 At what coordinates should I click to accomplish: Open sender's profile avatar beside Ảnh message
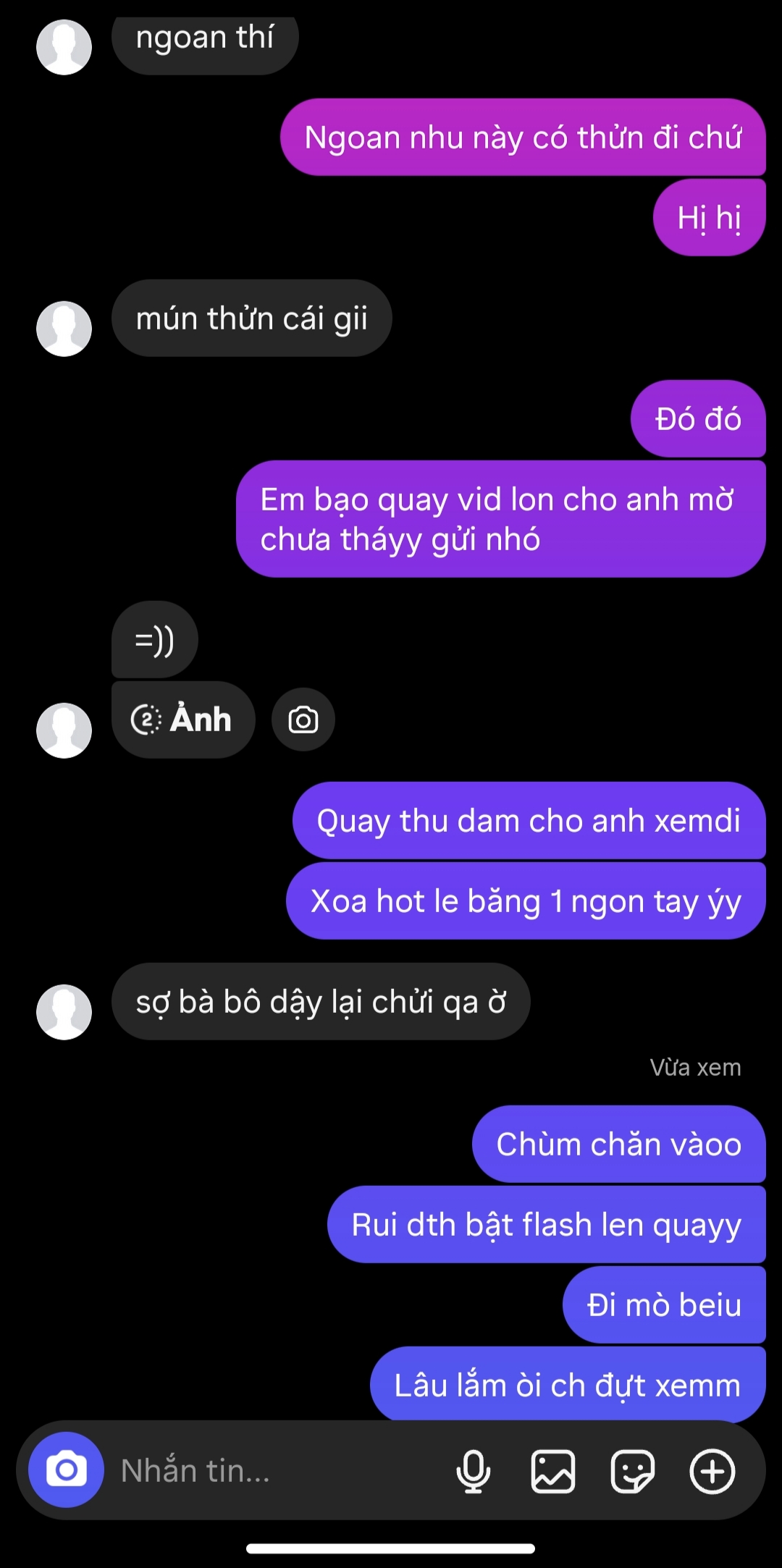(64, 730)
